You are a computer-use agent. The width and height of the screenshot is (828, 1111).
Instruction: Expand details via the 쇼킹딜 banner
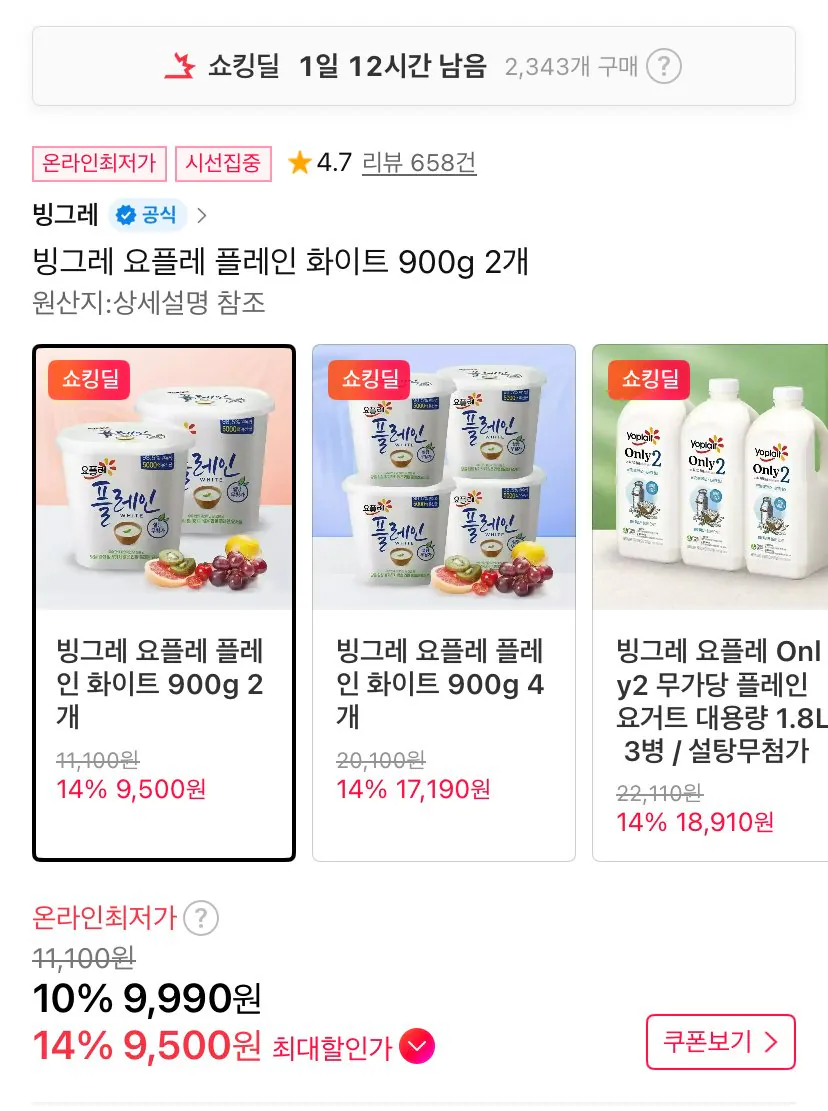pyautogui.click(x=414, y=65)
